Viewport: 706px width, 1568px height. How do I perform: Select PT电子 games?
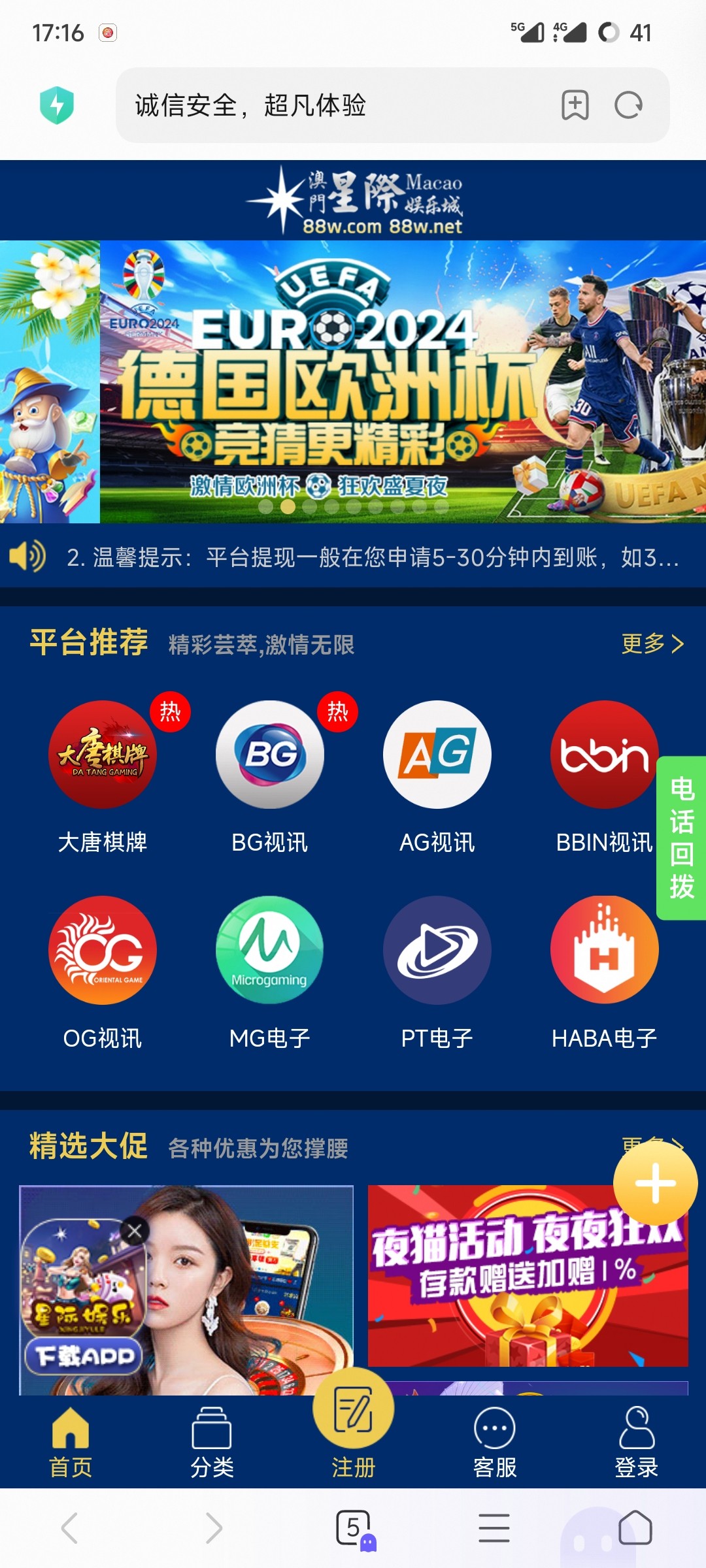coord(437,950)
